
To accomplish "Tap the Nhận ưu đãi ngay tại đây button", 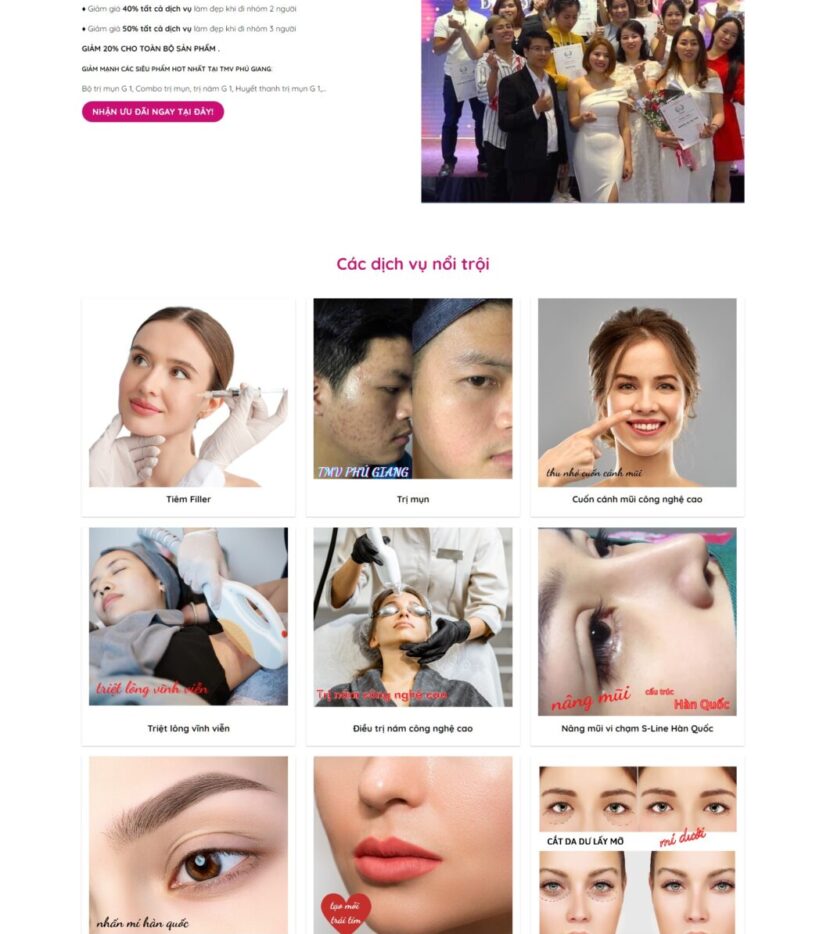I will coord(152,112).
